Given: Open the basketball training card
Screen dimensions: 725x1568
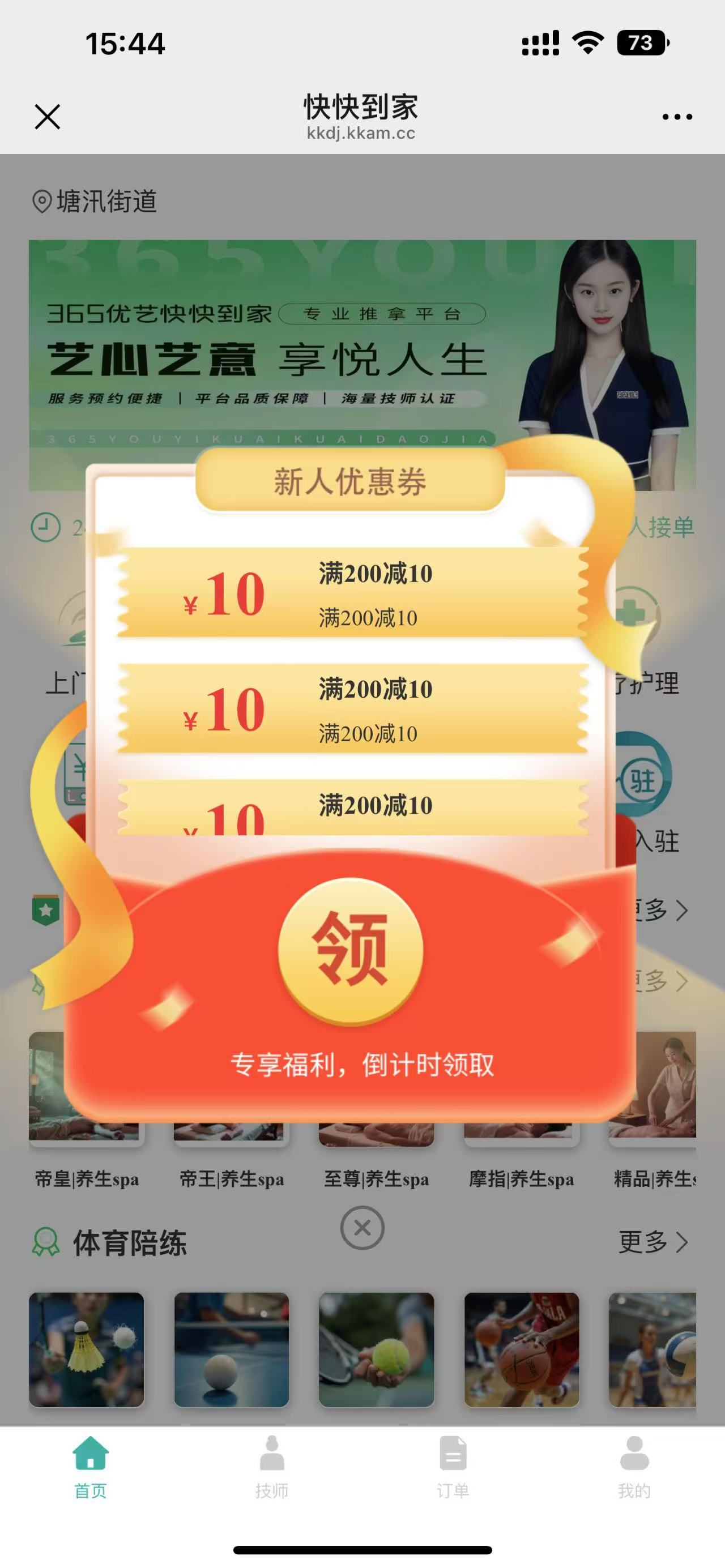Looking at the screenshot, I should (522, 1349).
